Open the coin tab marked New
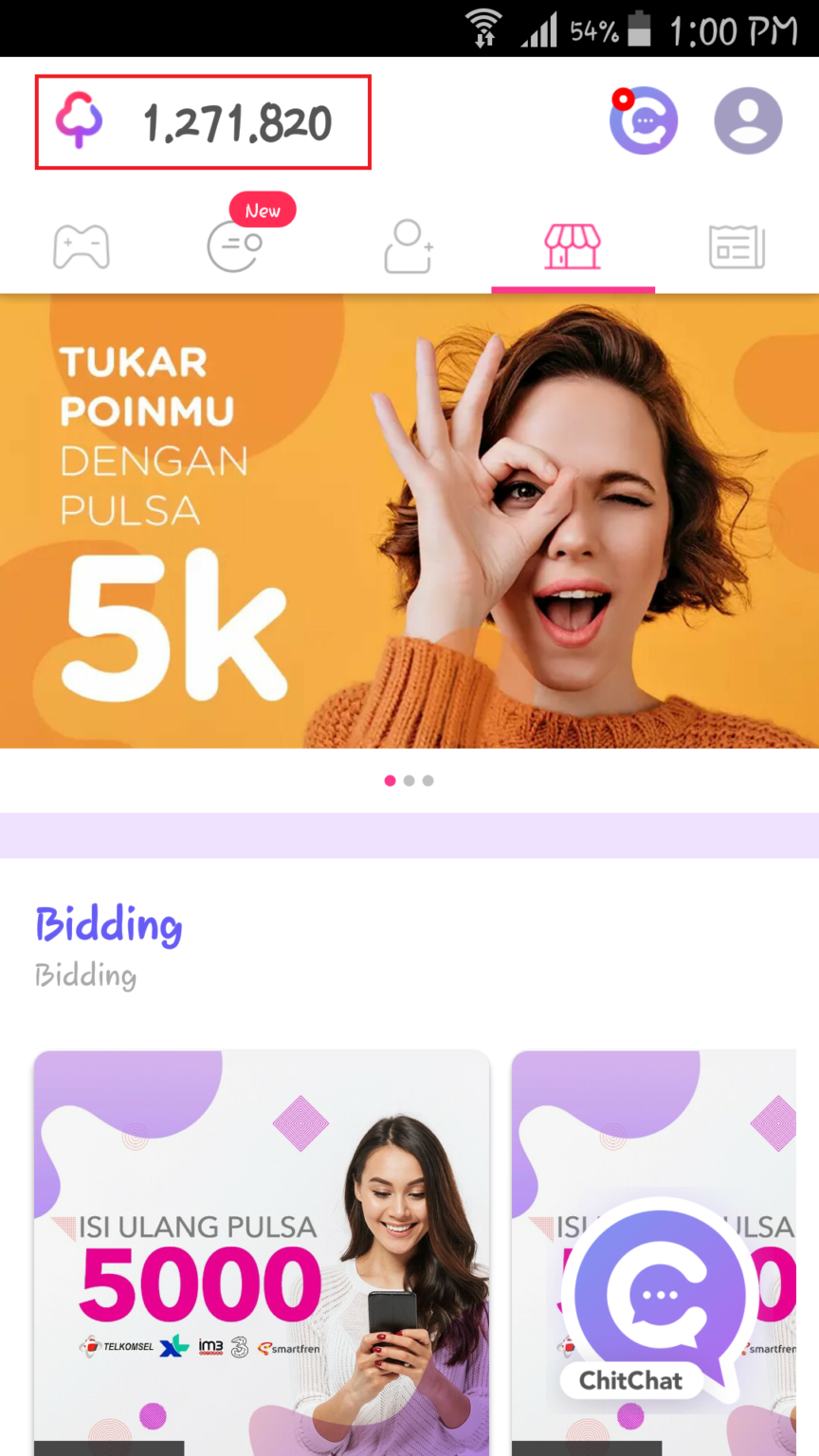This screenshot has height=1456, width=819. pos(235,246)
